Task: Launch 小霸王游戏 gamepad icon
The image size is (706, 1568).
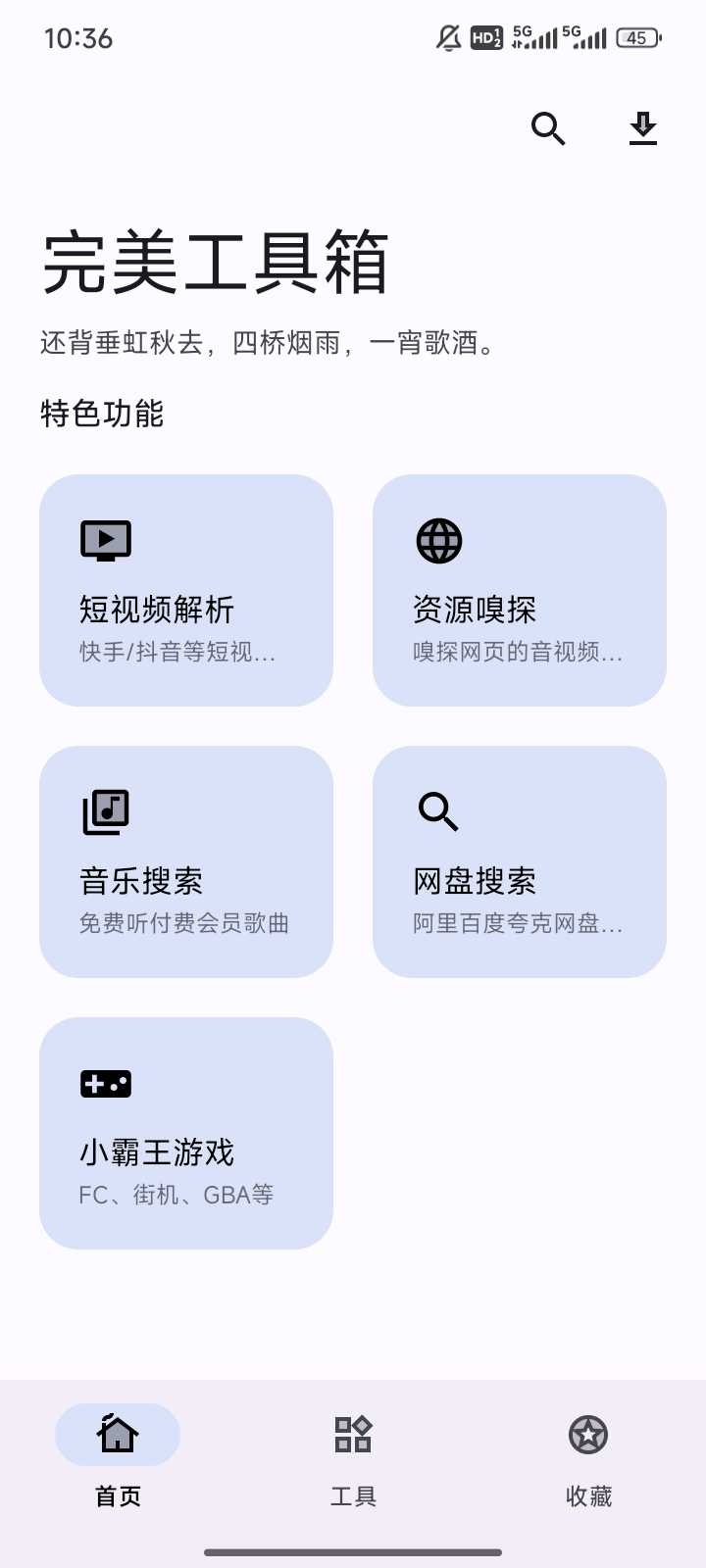Action: pyautogui.click(x=105, y=1082)
